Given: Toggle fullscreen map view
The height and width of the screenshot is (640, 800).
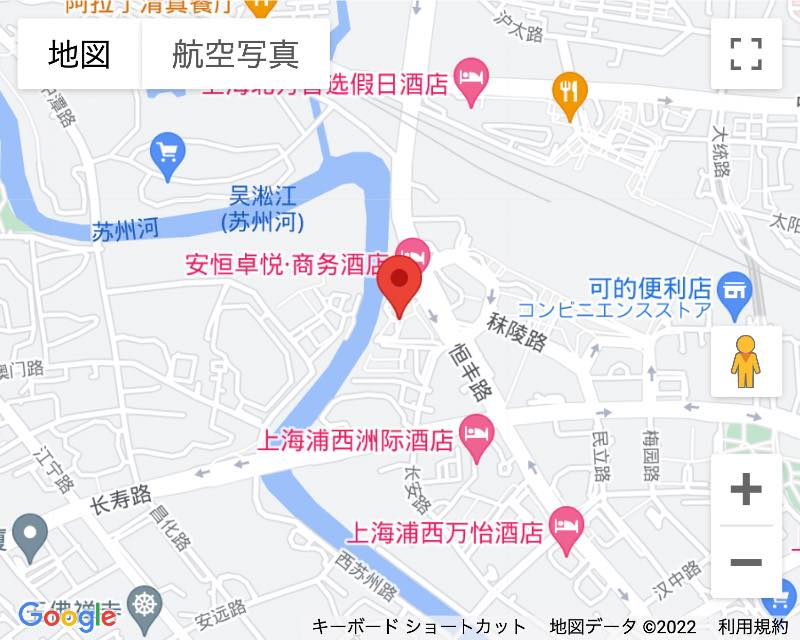Looking at the screenshot, I should coord(746,54).
